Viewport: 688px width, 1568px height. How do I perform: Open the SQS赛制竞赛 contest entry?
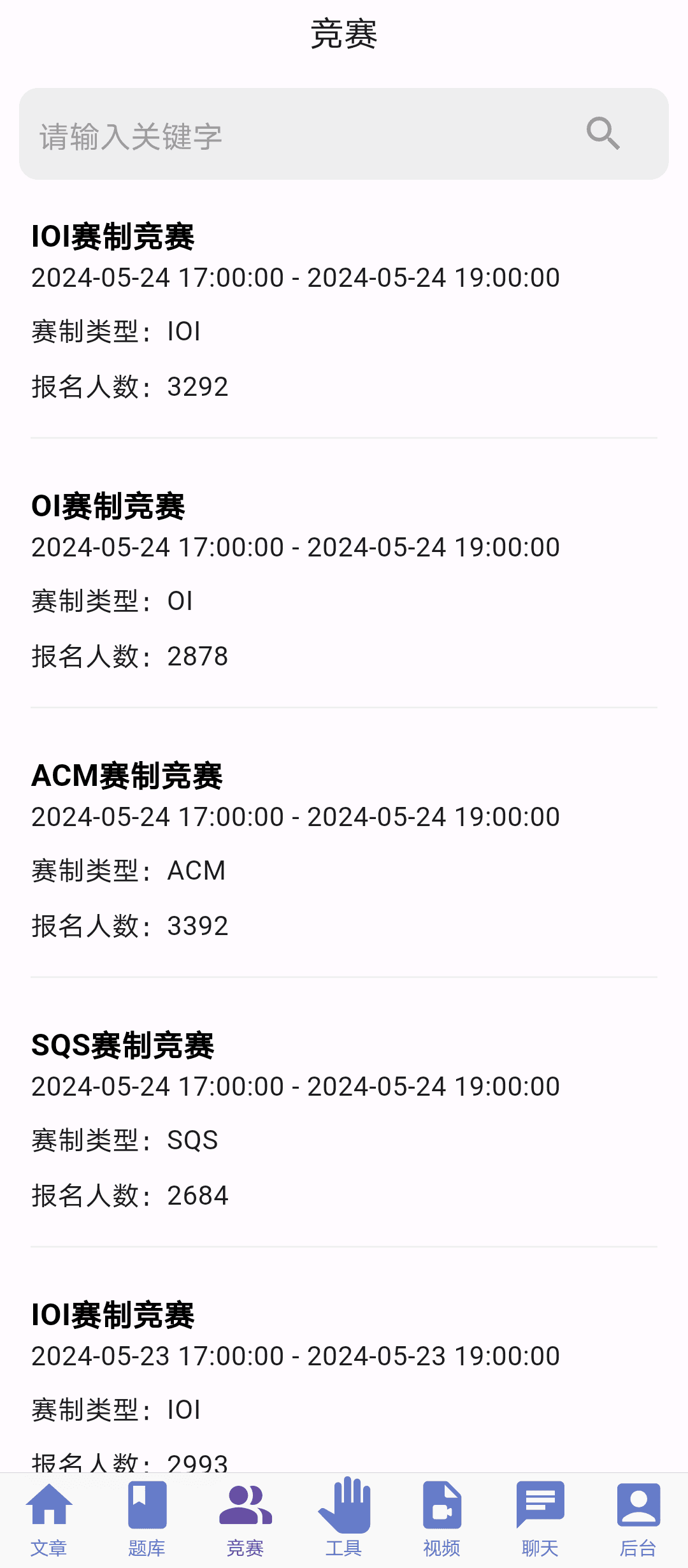(x=344, y=1119)
